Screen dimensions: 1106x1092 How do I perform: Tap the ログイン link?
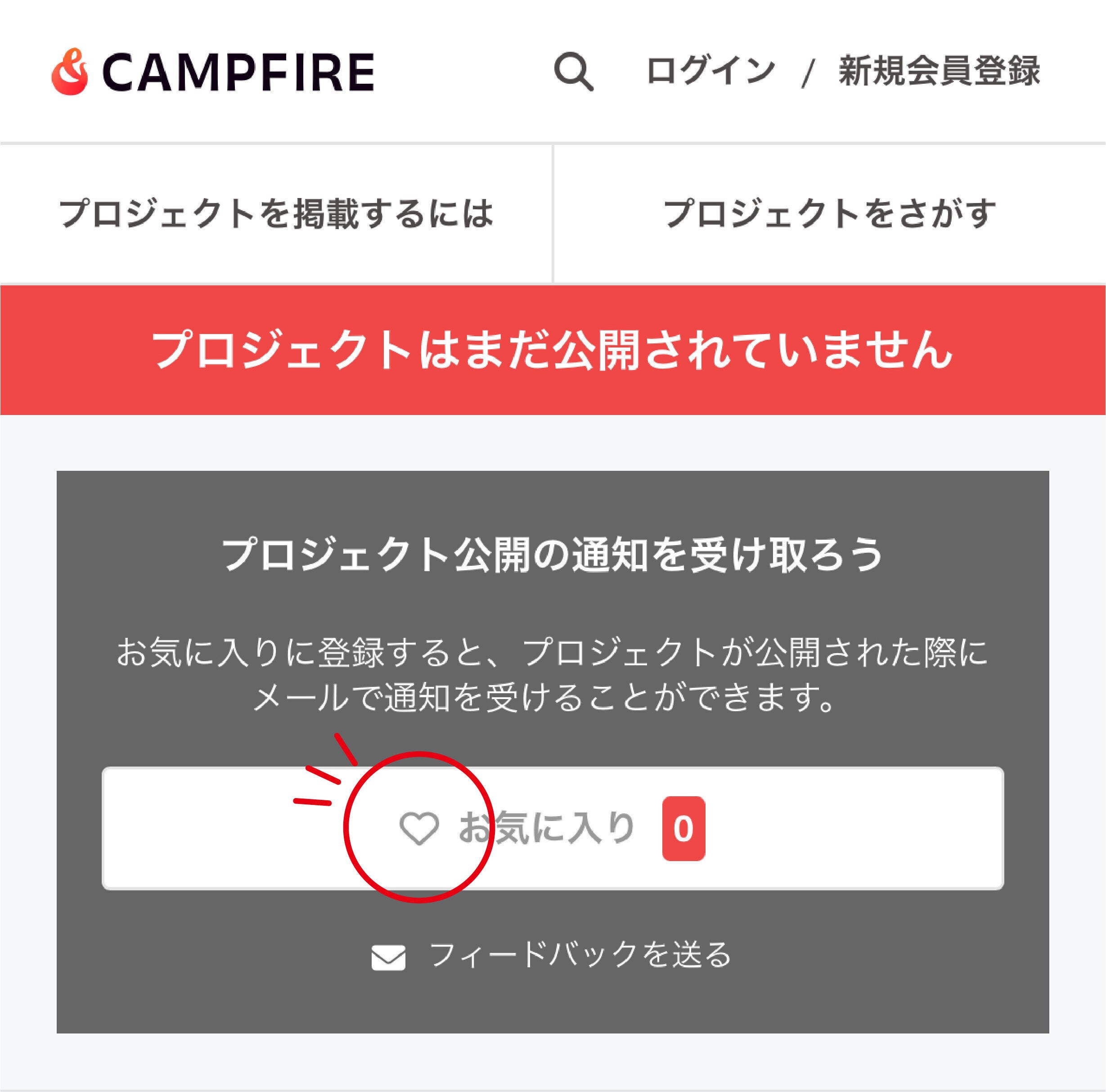[x=710, y=72]
